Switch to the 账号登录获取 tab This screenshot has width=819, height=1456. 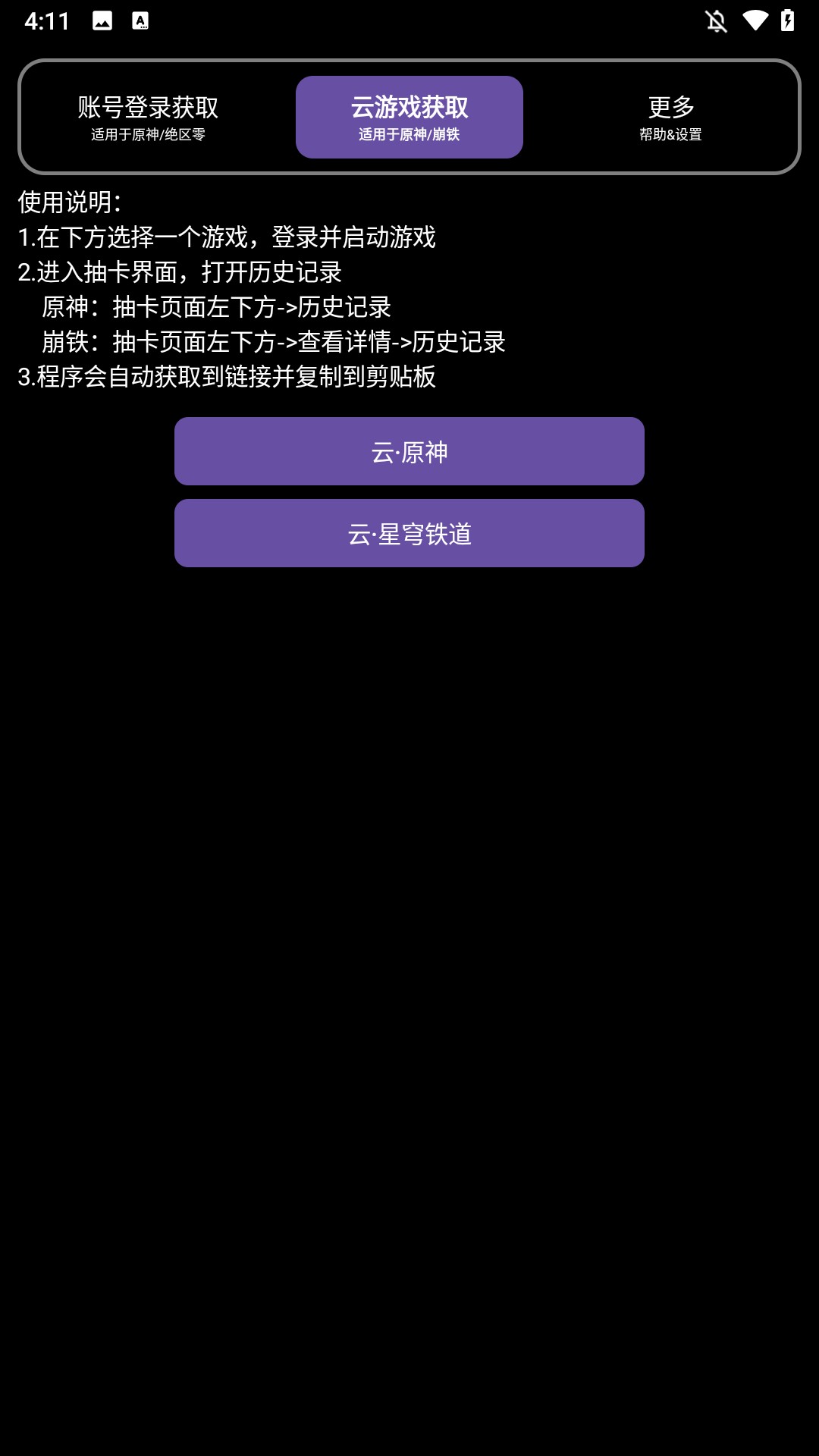149,118
